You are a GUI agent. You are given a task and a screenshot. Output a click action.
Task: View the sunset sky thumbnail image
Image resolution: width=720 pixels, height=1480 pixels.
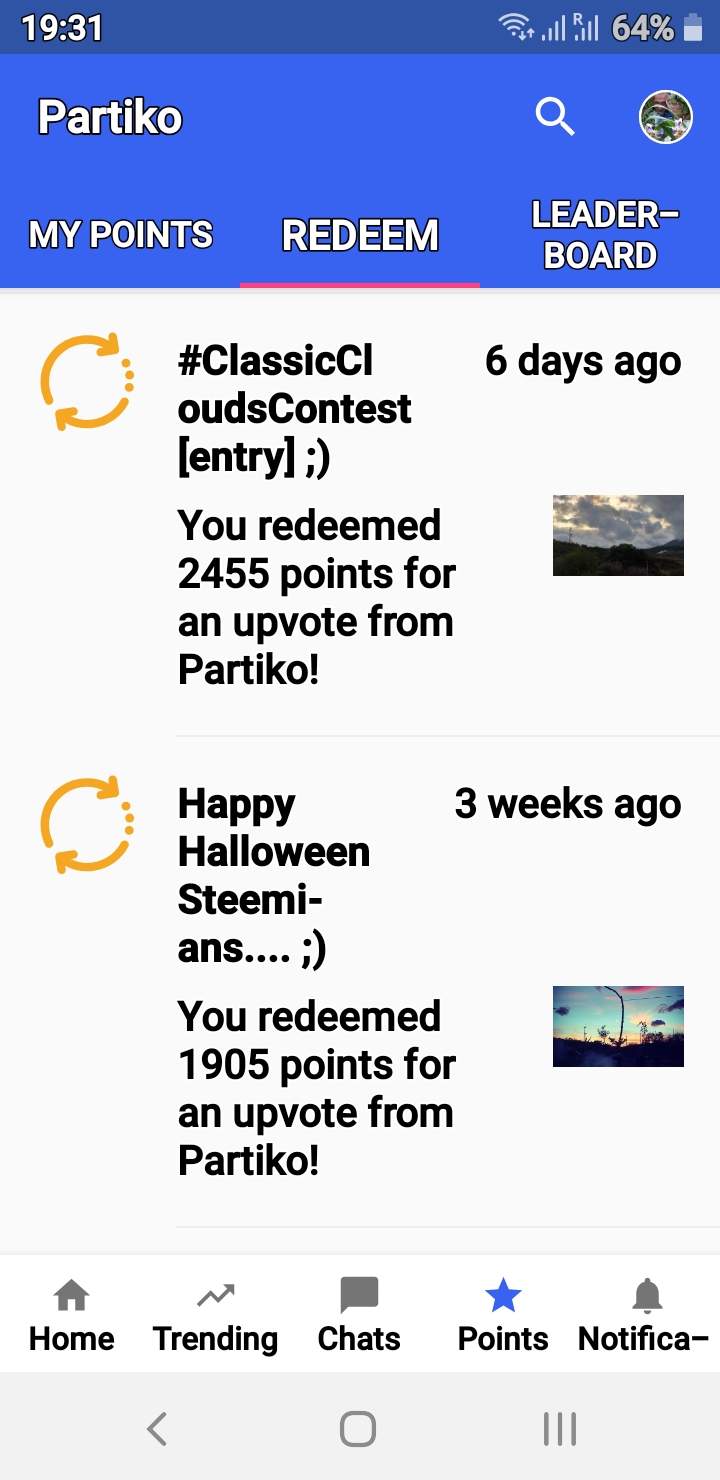coord(618,1026)
